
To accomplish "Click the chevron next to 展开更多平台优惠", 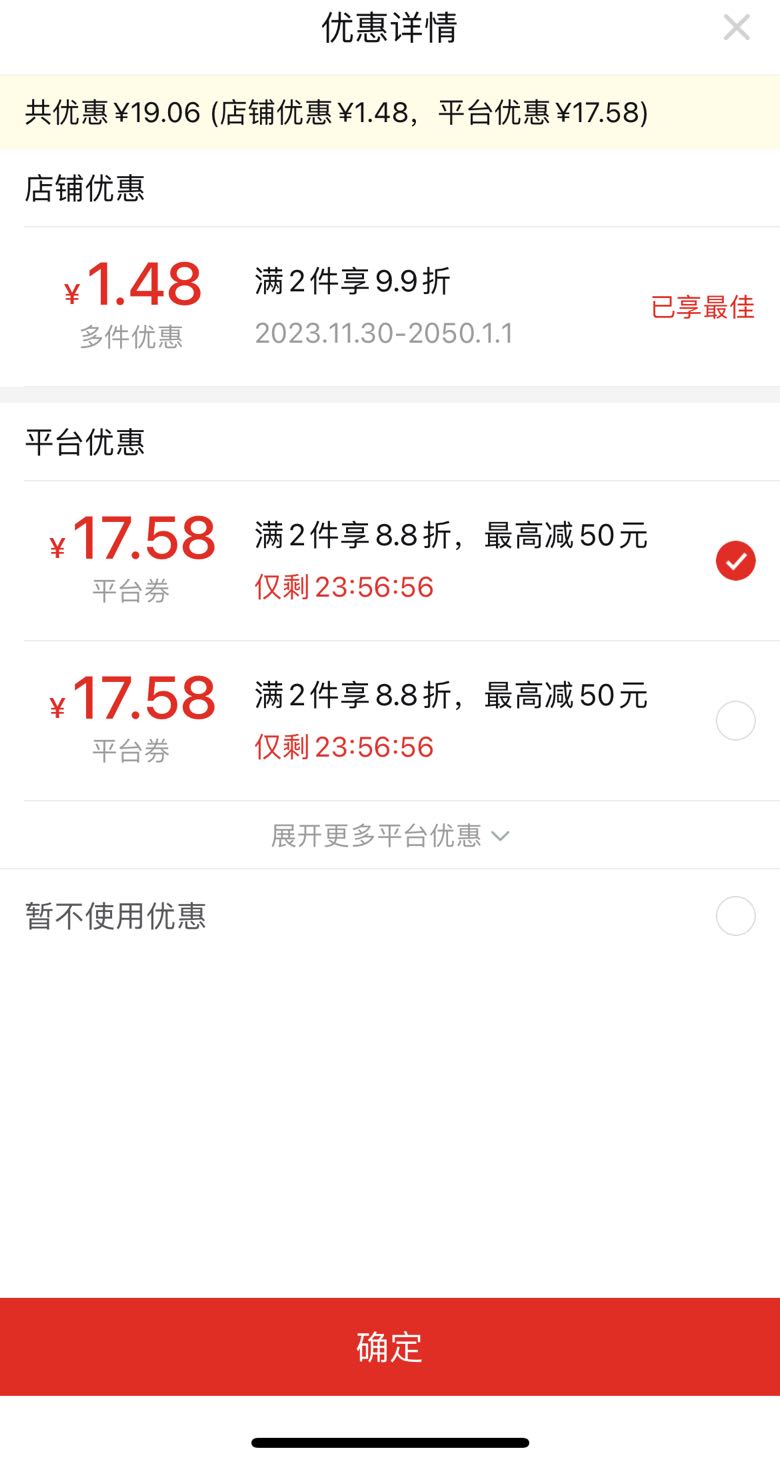I will (501, 836).
